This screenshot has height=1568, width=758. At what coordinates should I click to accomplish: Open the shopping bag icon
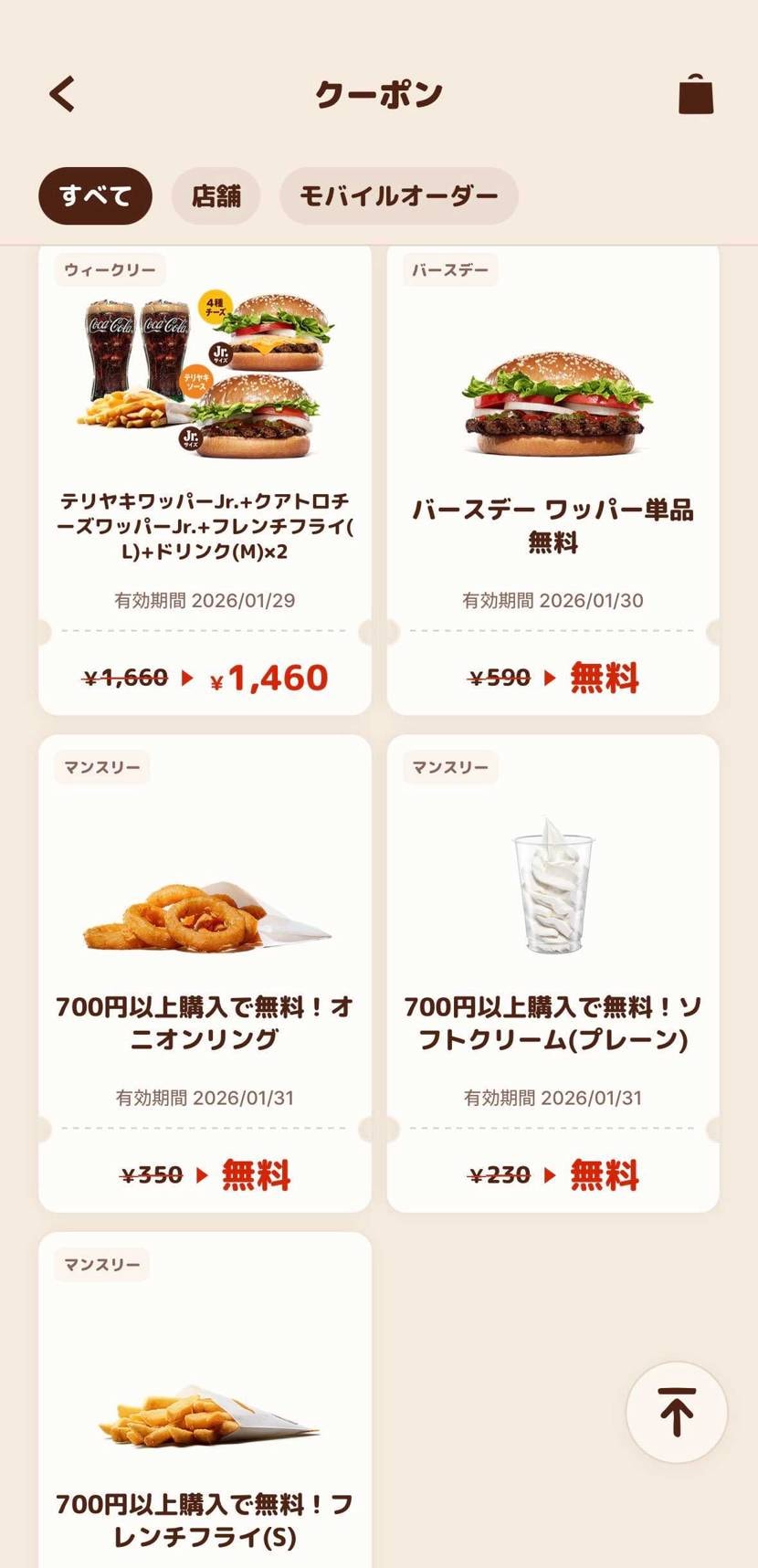696,93
